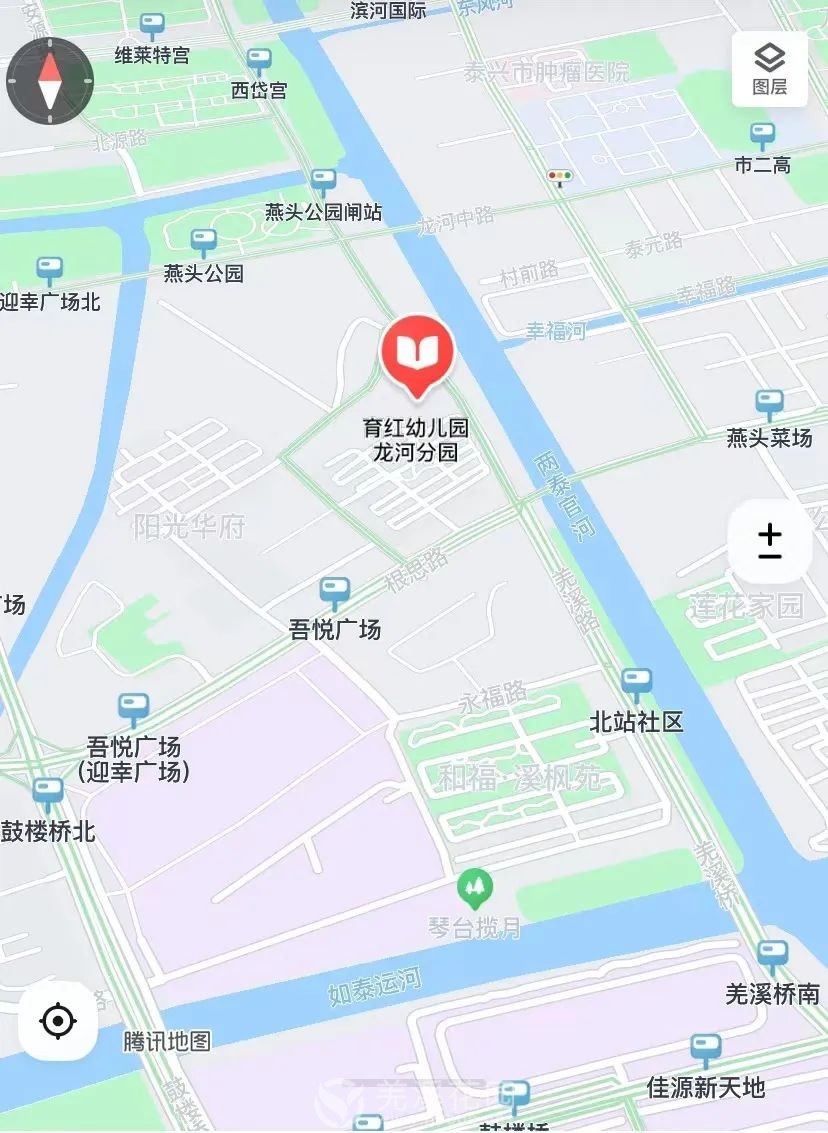Open the 吾悦广场 bus stop

click(x=334, y=593)
